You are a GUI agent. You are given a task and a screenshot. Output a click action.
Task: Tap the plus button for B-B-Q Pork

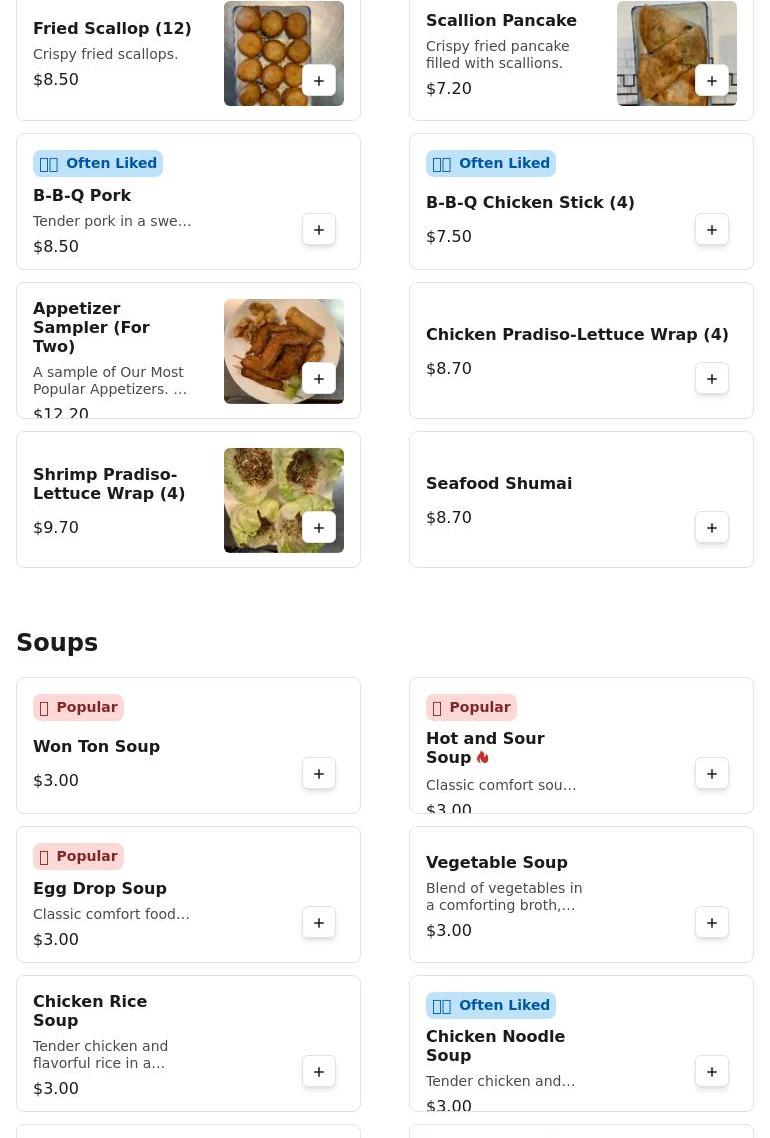pos(319,230)
